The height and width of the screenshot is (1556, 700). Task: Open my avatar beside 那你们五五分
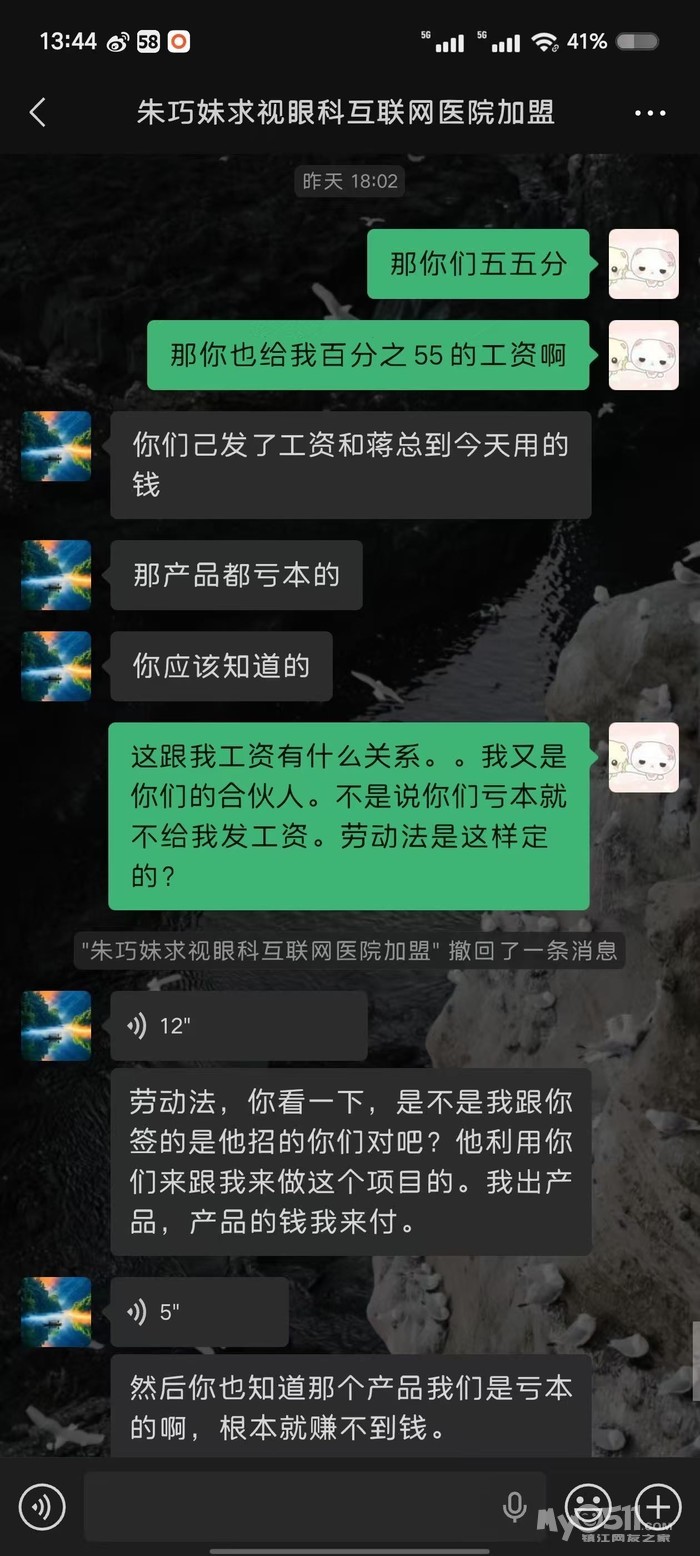click(x=643, y=264)
